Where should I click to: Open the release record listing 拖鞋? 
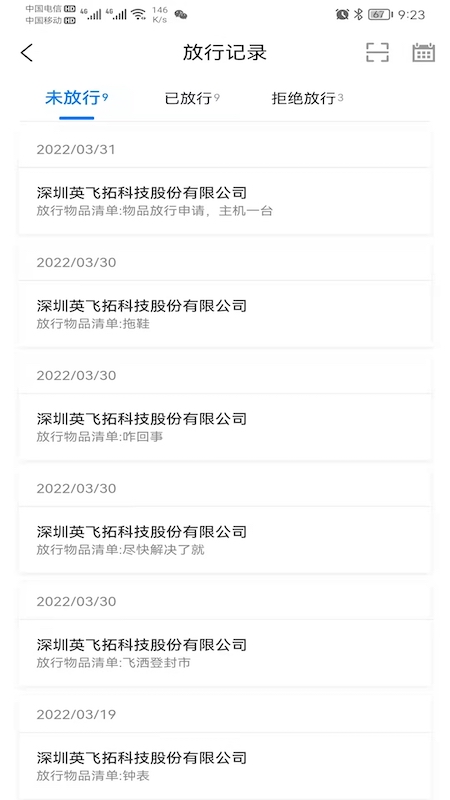(225, 314)
